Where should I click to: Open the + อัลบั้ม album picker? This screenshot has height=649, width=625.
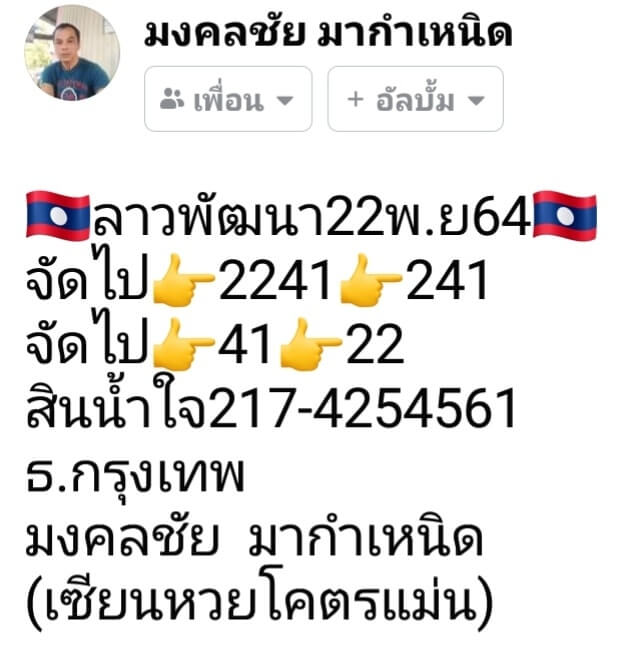[415, 99]
